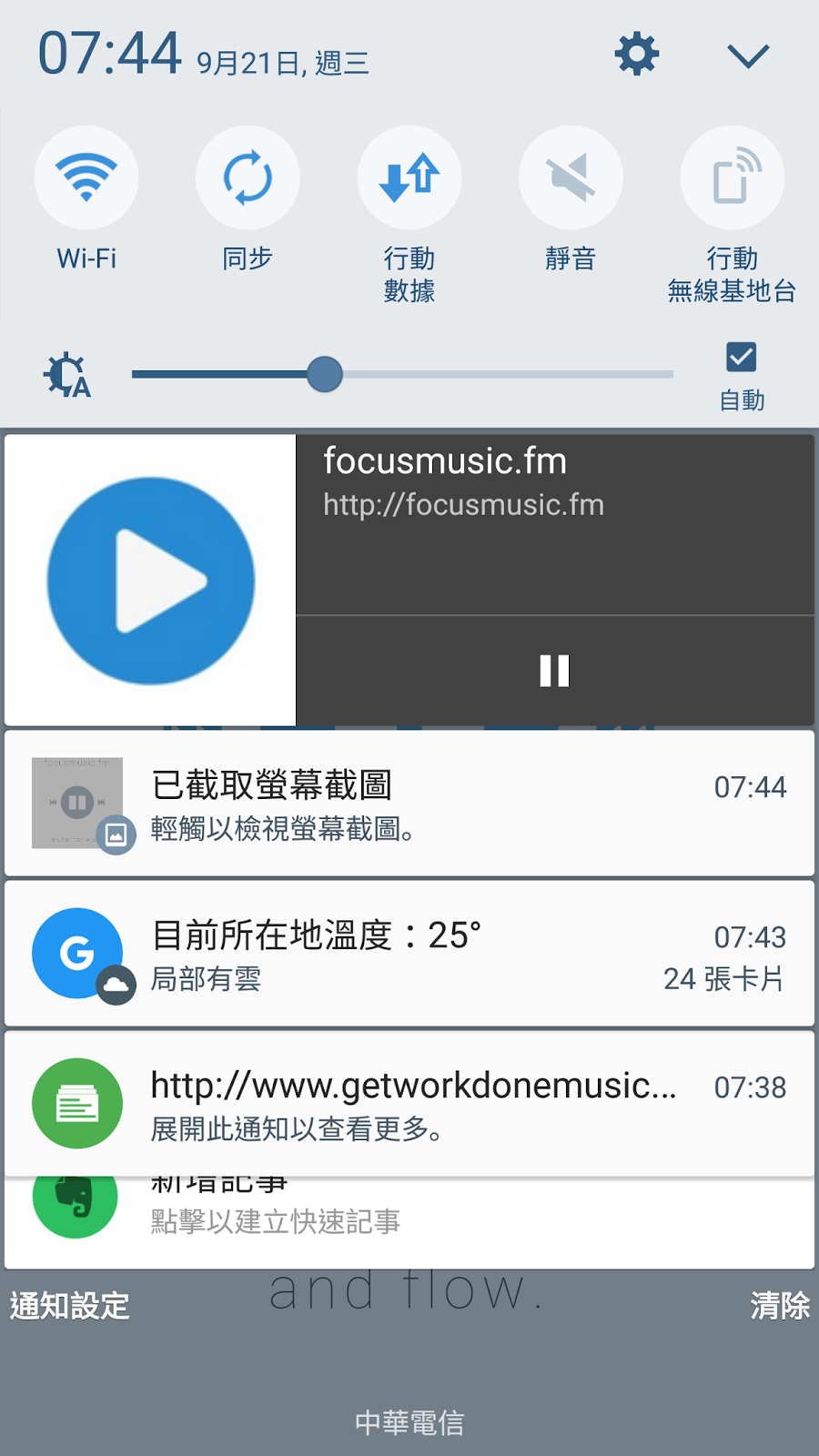Viewport: 819px width, 1456px height.
Task: Clear all notifications with 清除
Action: pyautogui.click(x=779, y=1306)
